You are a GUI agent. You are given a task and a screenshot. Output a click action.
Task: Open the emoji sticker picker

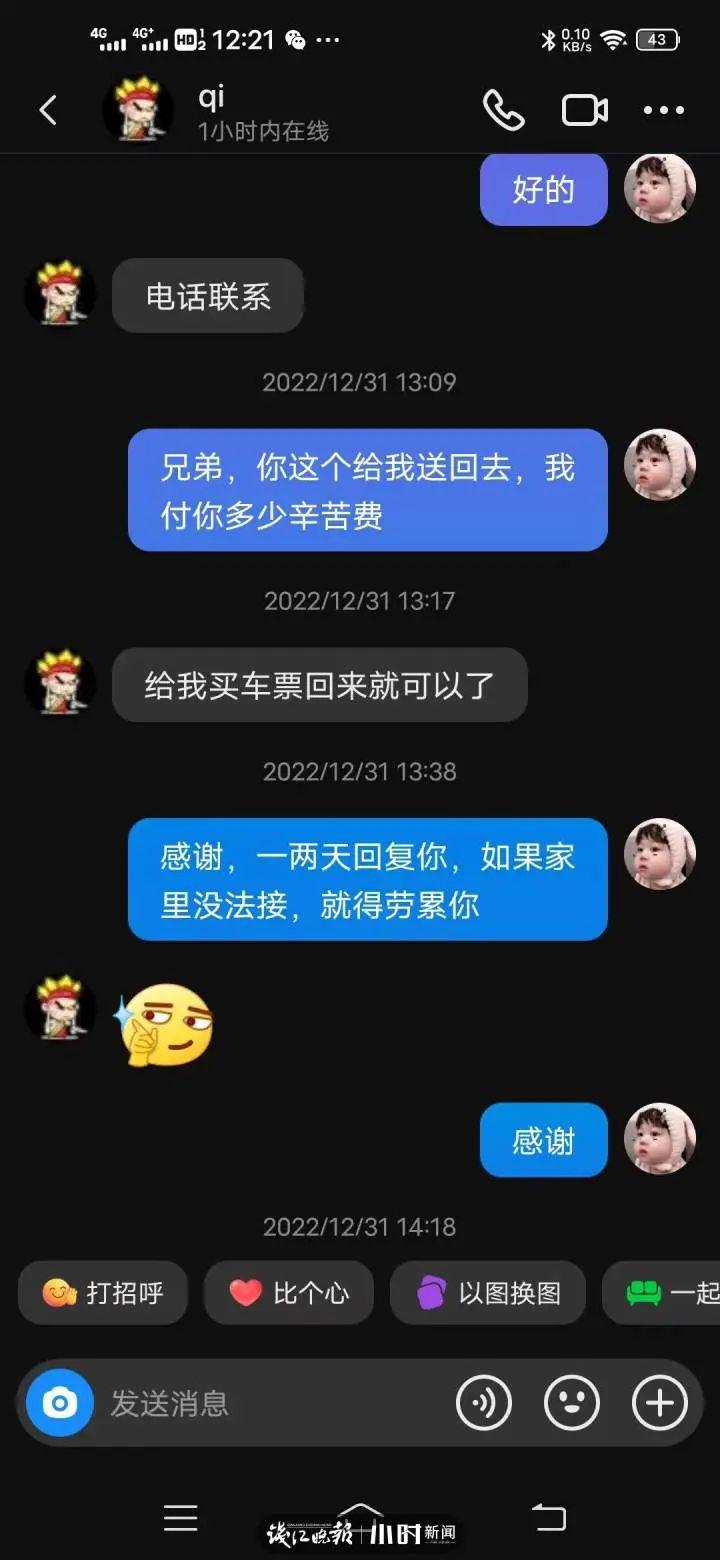pyautogui.click(x=572, y=1403)
